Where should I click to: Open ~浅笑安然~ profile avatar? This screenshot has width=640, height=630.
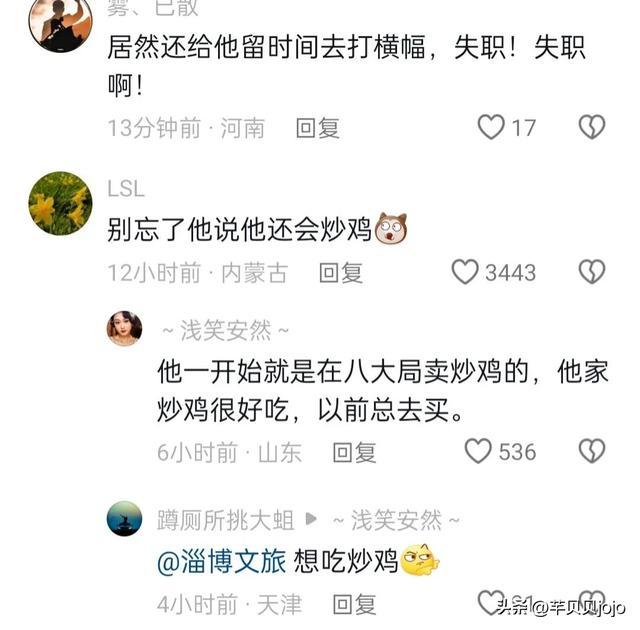tap(125, 329)
